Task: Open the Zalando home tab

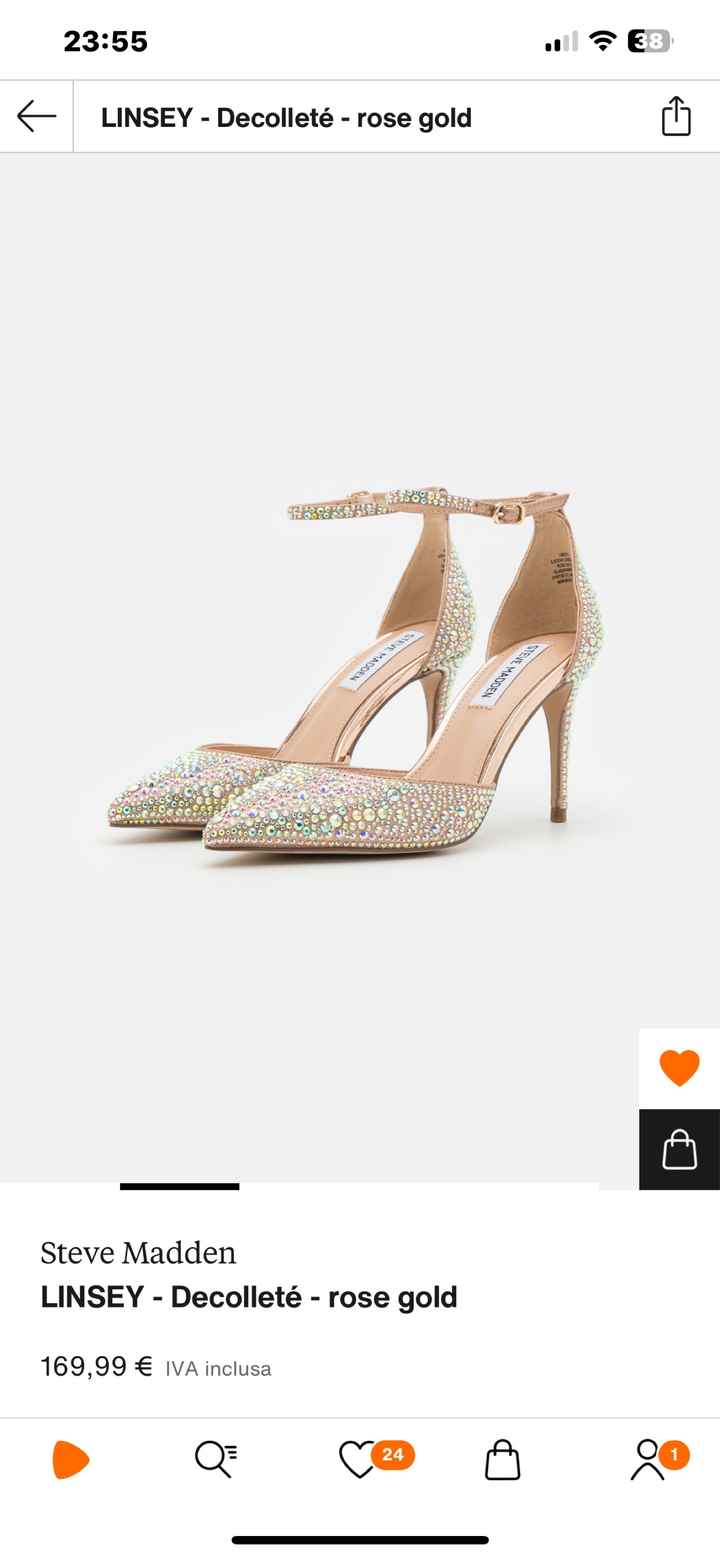Action: 71,1460
